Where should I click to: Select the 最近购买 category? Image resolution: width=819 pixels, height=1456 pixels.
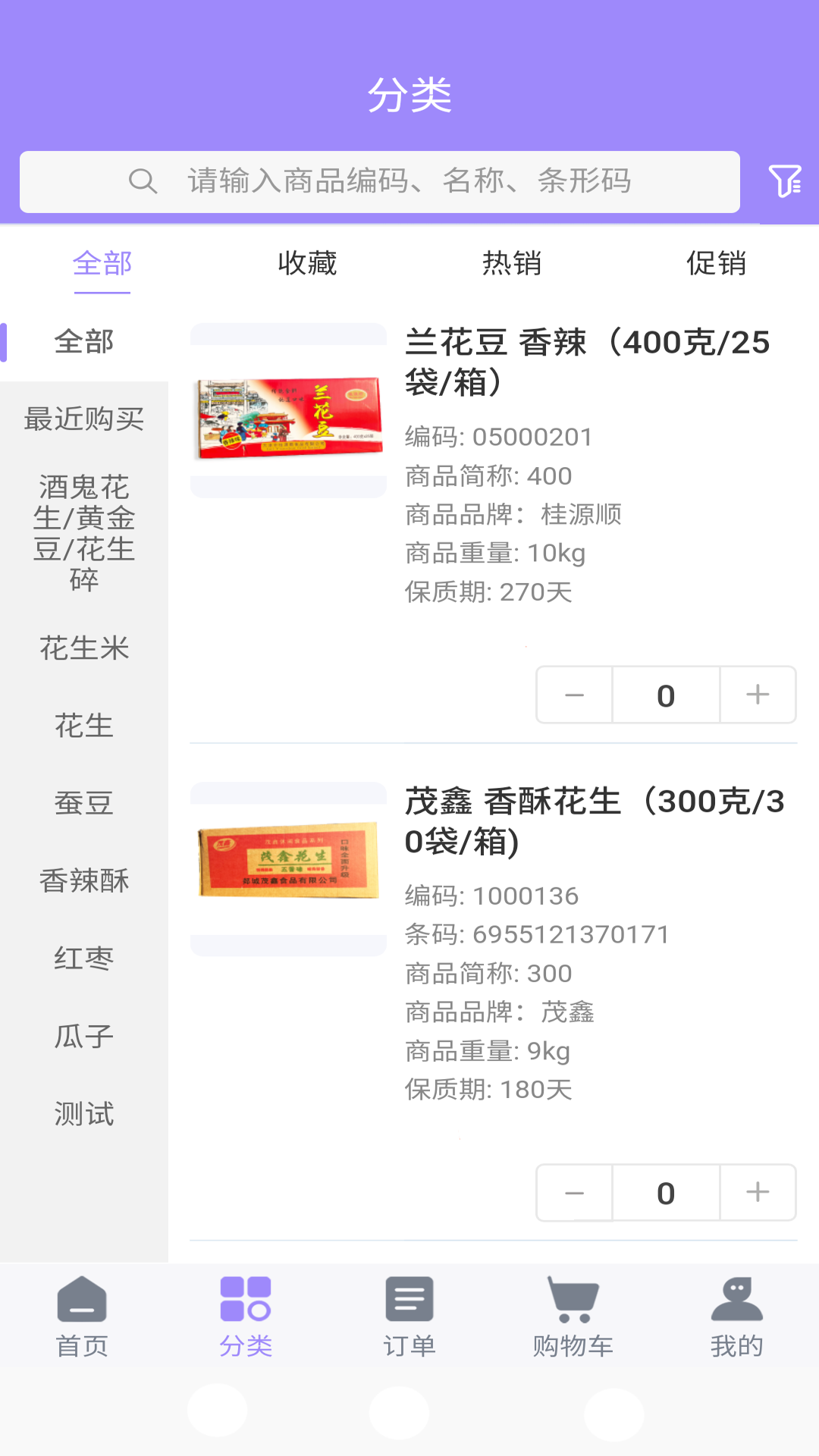pos(83,419)
